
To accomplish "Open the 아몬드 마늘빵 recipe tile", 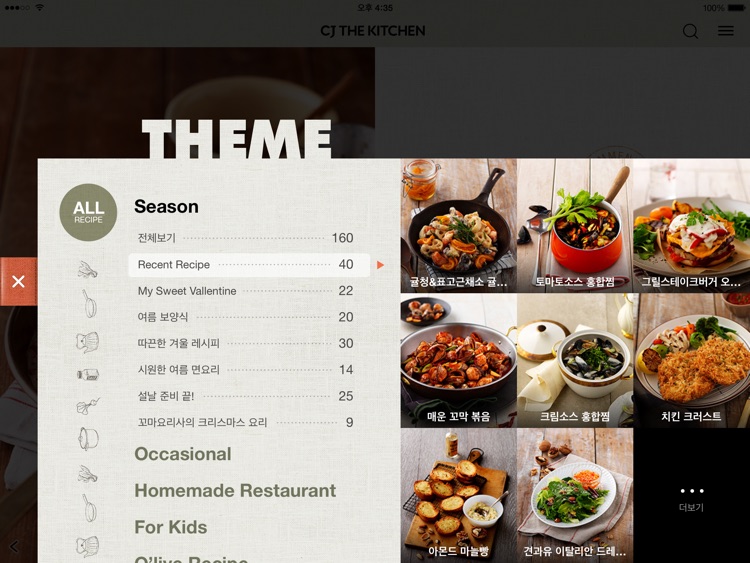I will pos(458,495).
